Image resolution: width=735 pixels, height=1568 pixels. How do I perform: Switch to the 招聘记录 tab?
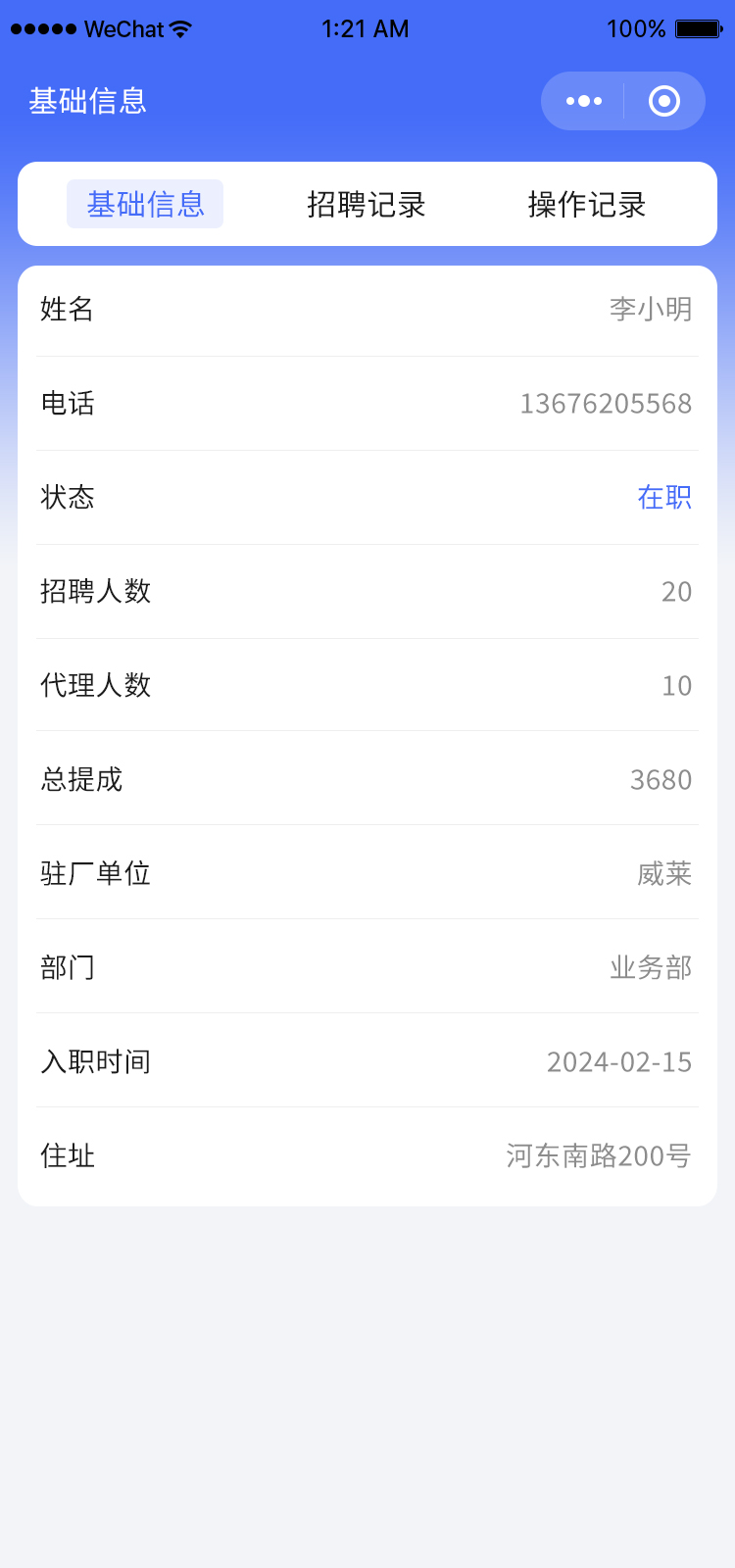367,204
